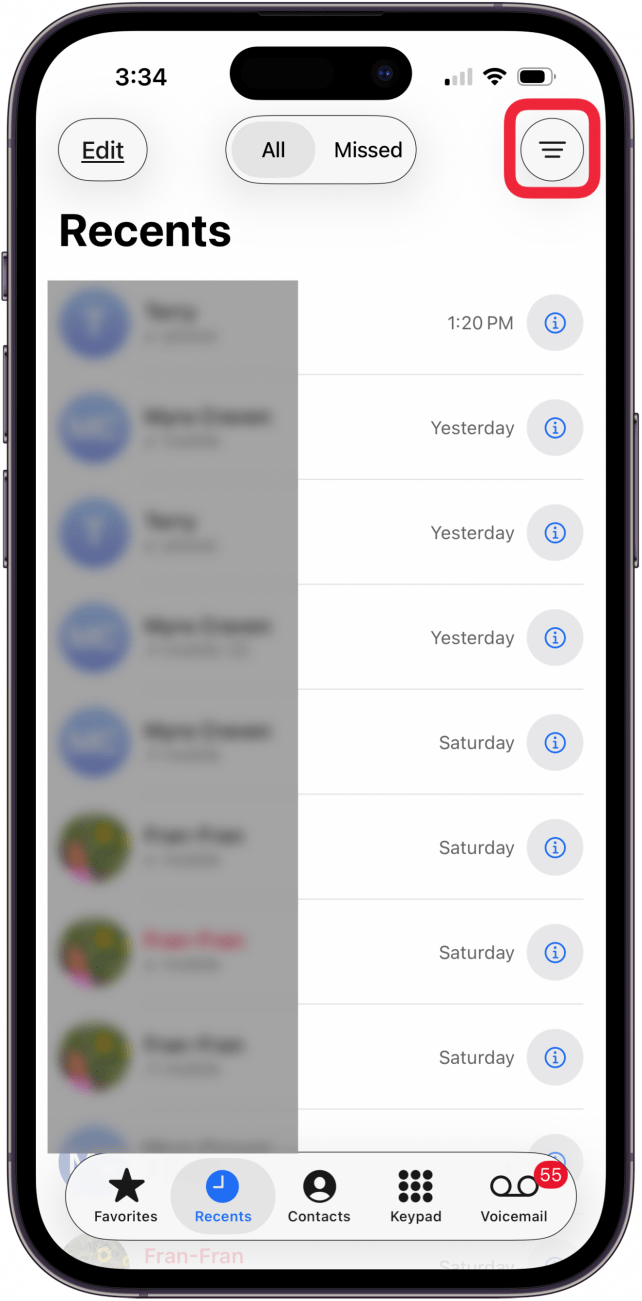Go to the Favorites tab

[126, 1197]
